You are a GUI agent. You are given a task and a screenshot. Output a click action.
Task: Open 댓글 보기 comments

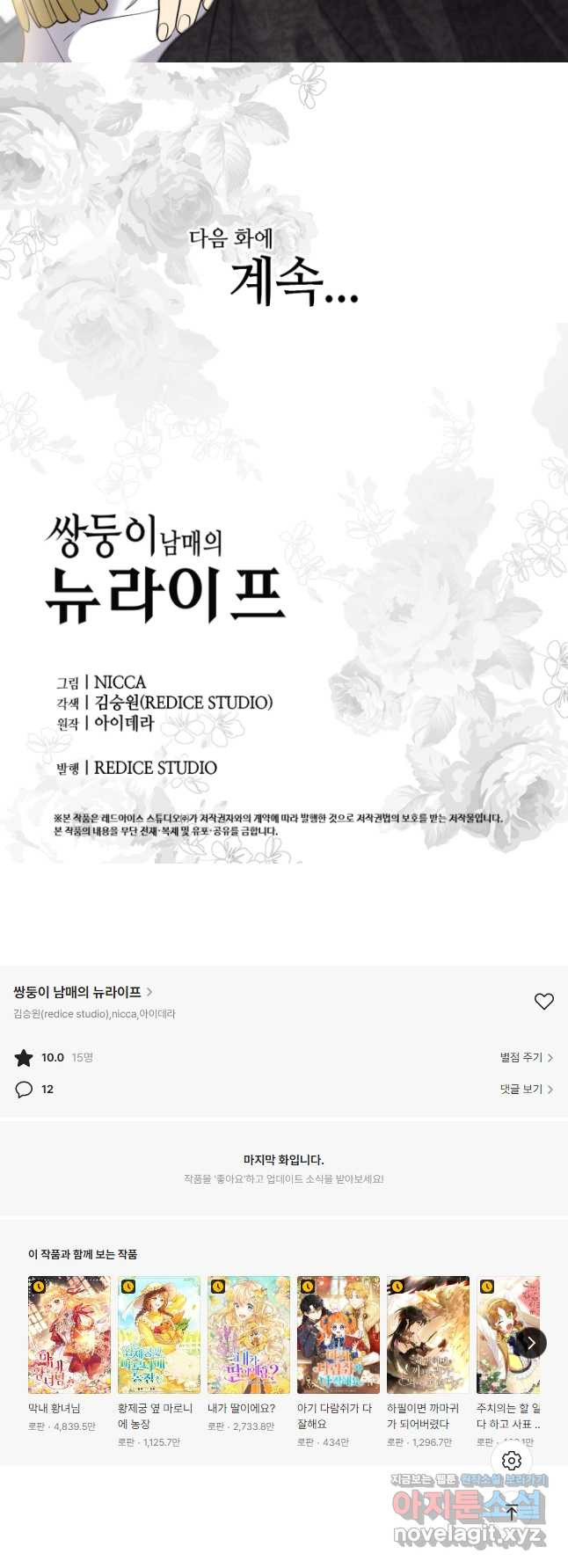click(526, 1089)
